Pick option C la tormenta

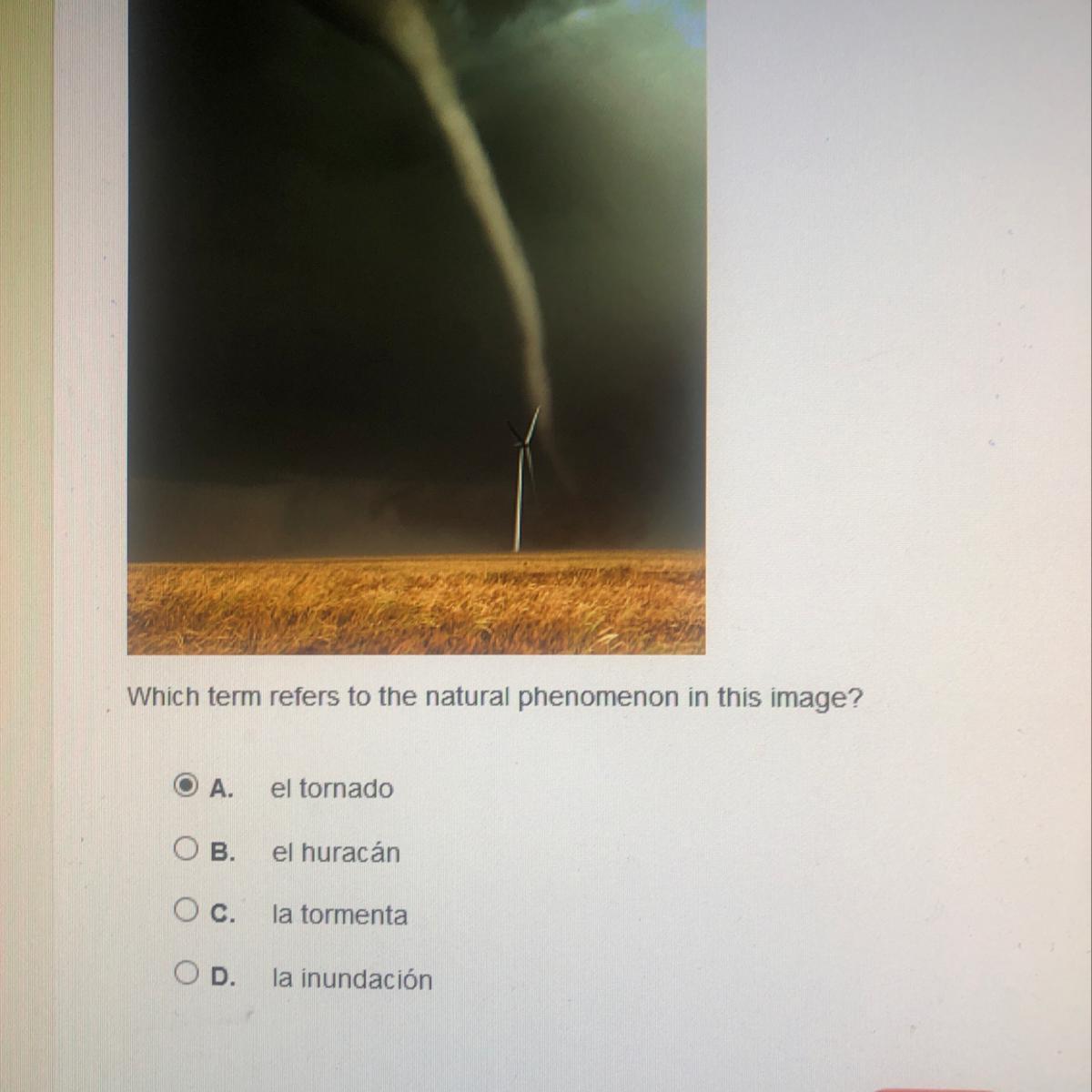point(186,911)
